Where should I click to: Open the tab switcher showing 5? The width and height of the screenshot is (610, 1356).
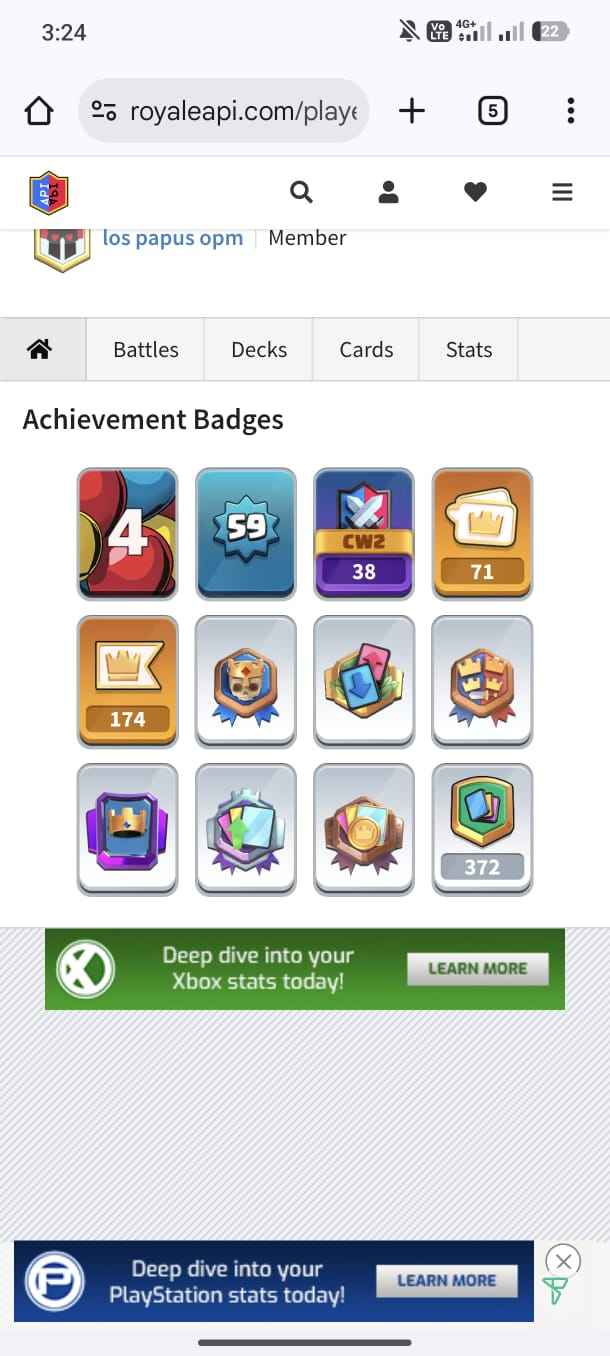click(x=491, y=111)
